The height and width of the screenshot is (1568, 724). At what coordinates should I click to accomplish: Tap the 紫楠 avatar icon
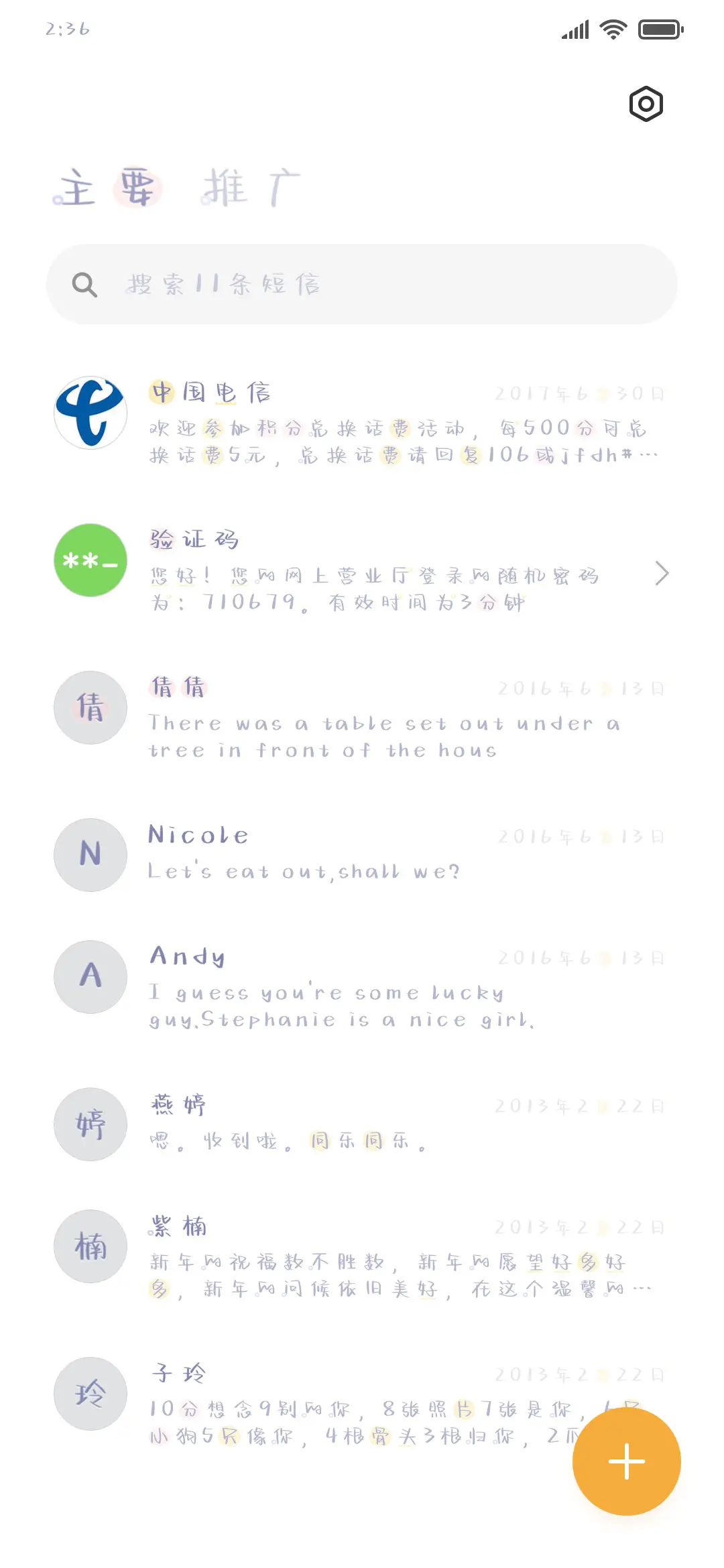coord(90,1246)
